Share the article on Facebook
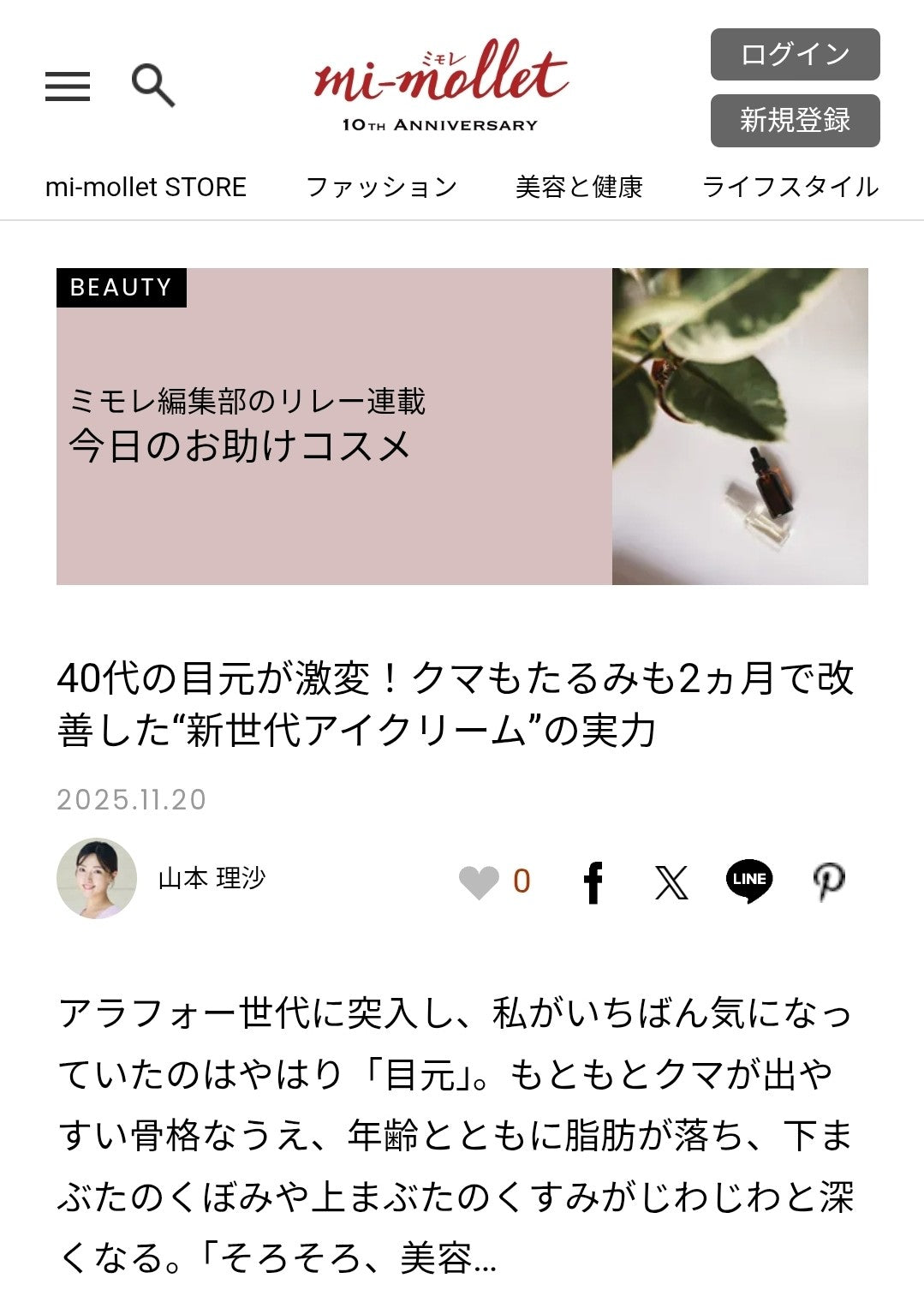The image size is (924, 1308). tap(594, 881)
